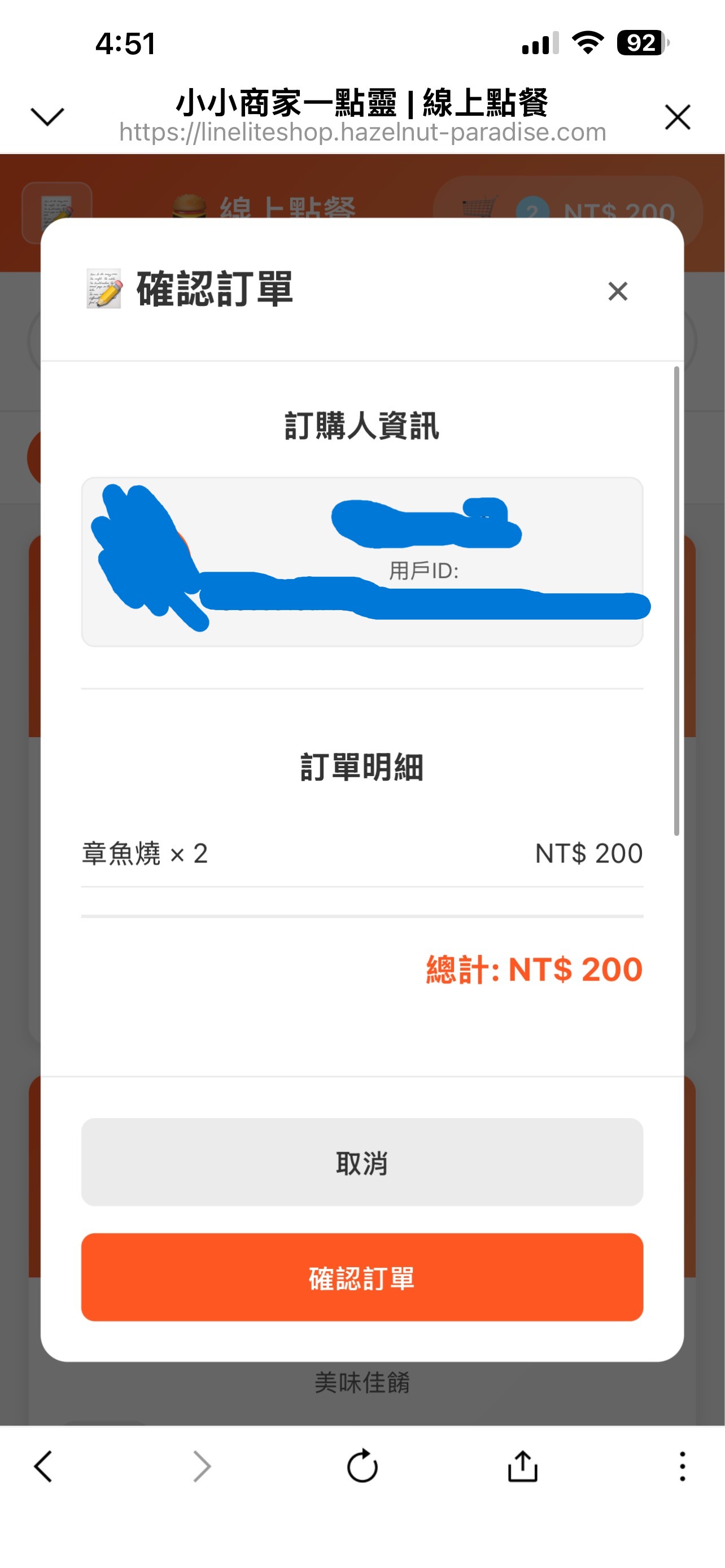
Task: Open the browser overflow menu
Action: [682, 1466]
